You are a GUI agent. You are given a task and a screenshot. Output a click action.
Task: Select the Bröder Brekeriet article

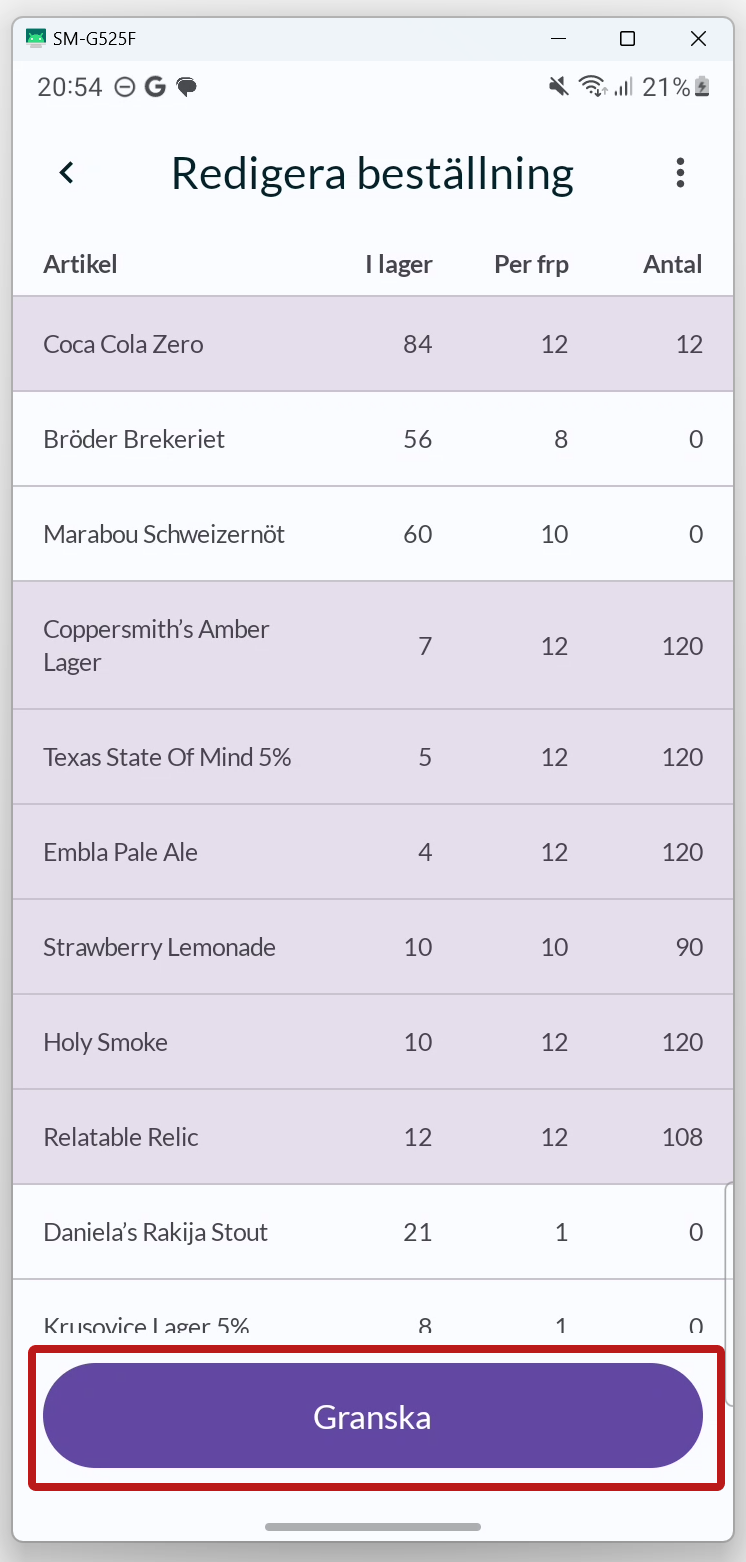373,439
